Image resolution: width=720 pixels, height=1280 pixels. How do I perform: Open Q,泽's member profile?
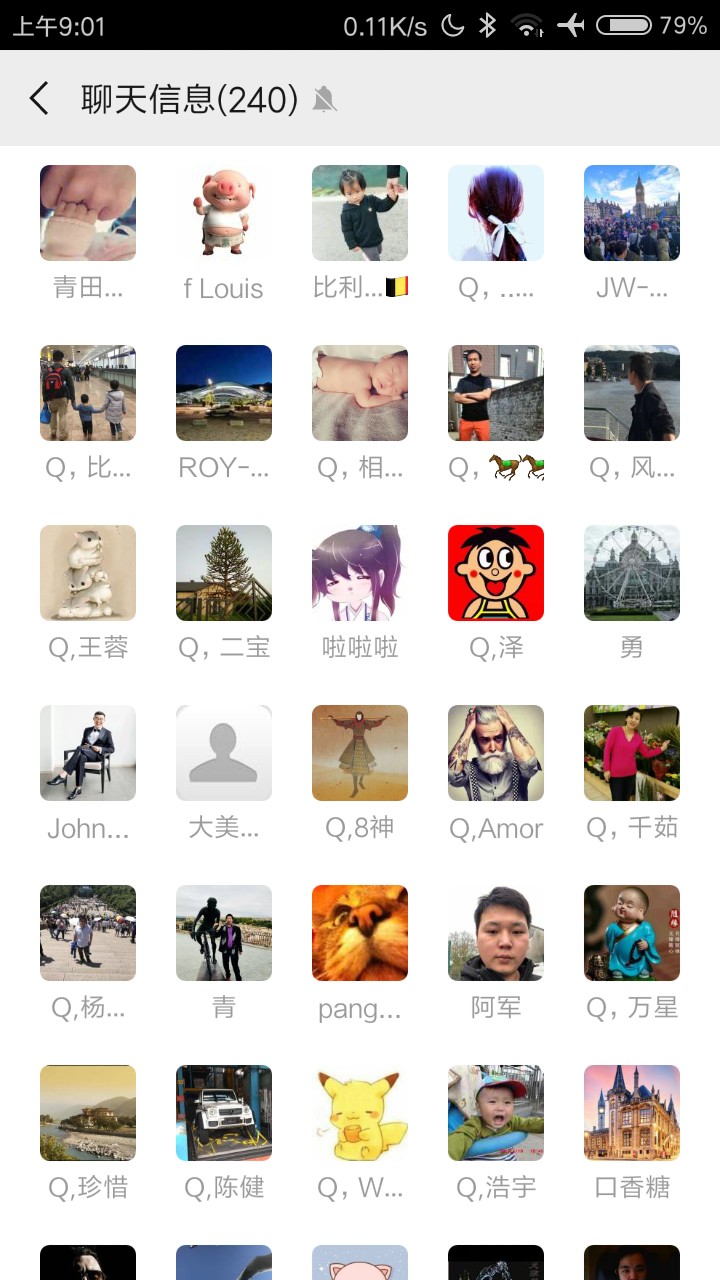pyautogui.click(x=496, y=573)
